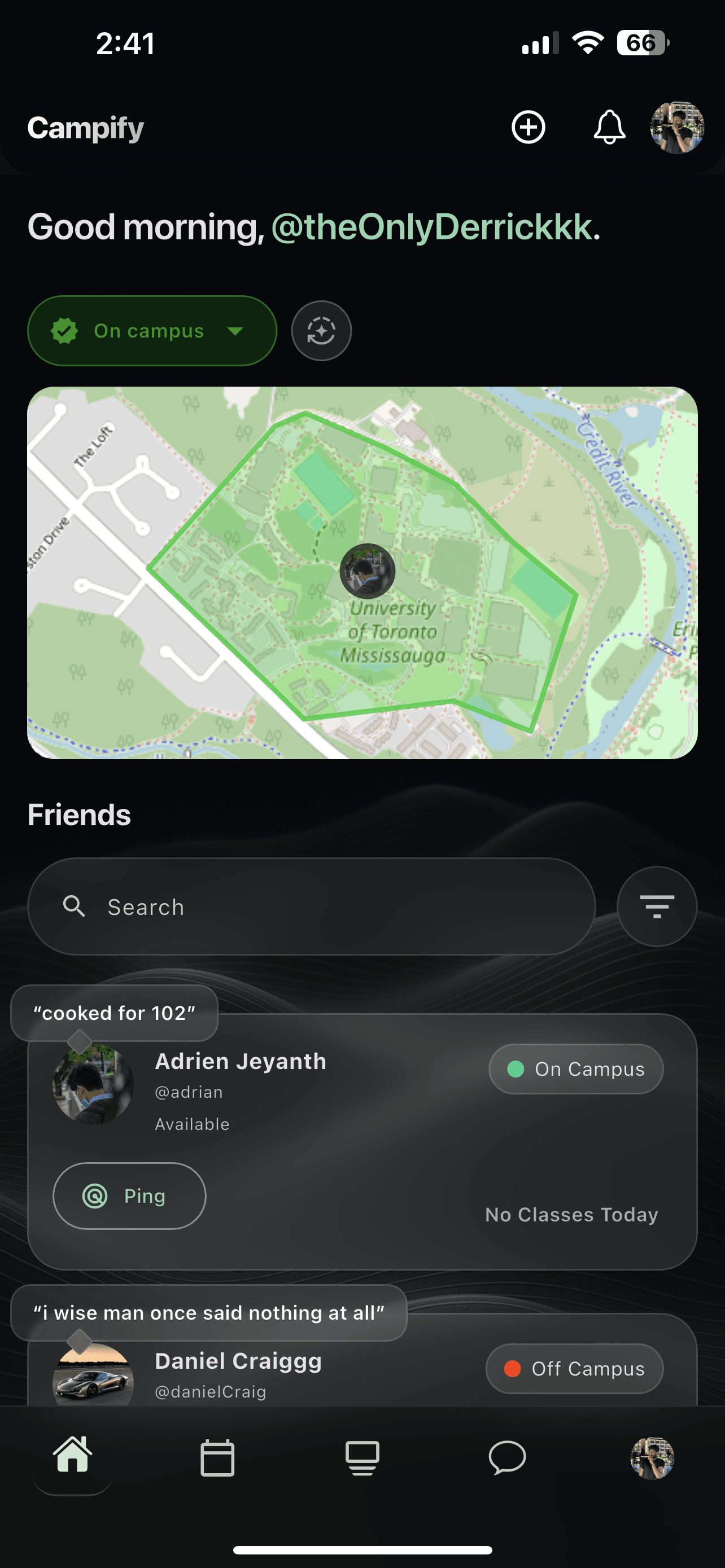Open Adrien's "cooked for 102" status bubble

tap(114, 1012)
